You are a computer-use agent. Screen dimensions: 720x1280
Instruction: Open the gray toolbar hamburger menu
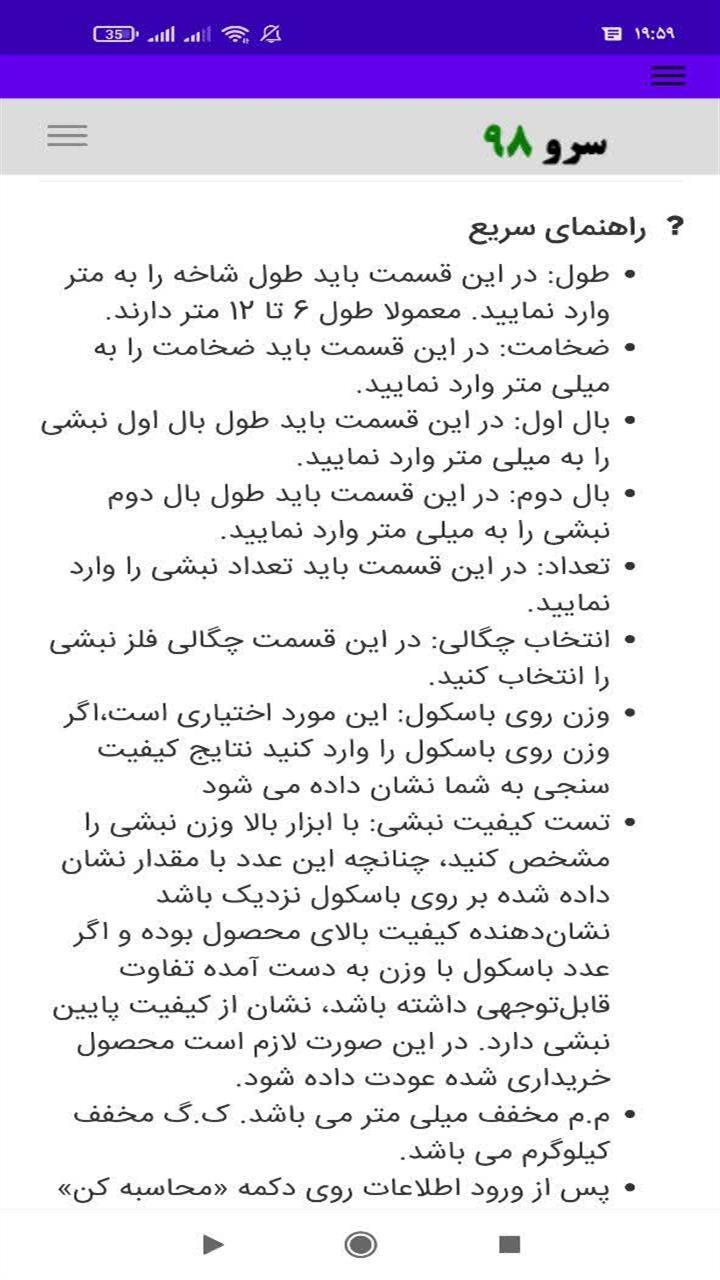tap(66, 134)
